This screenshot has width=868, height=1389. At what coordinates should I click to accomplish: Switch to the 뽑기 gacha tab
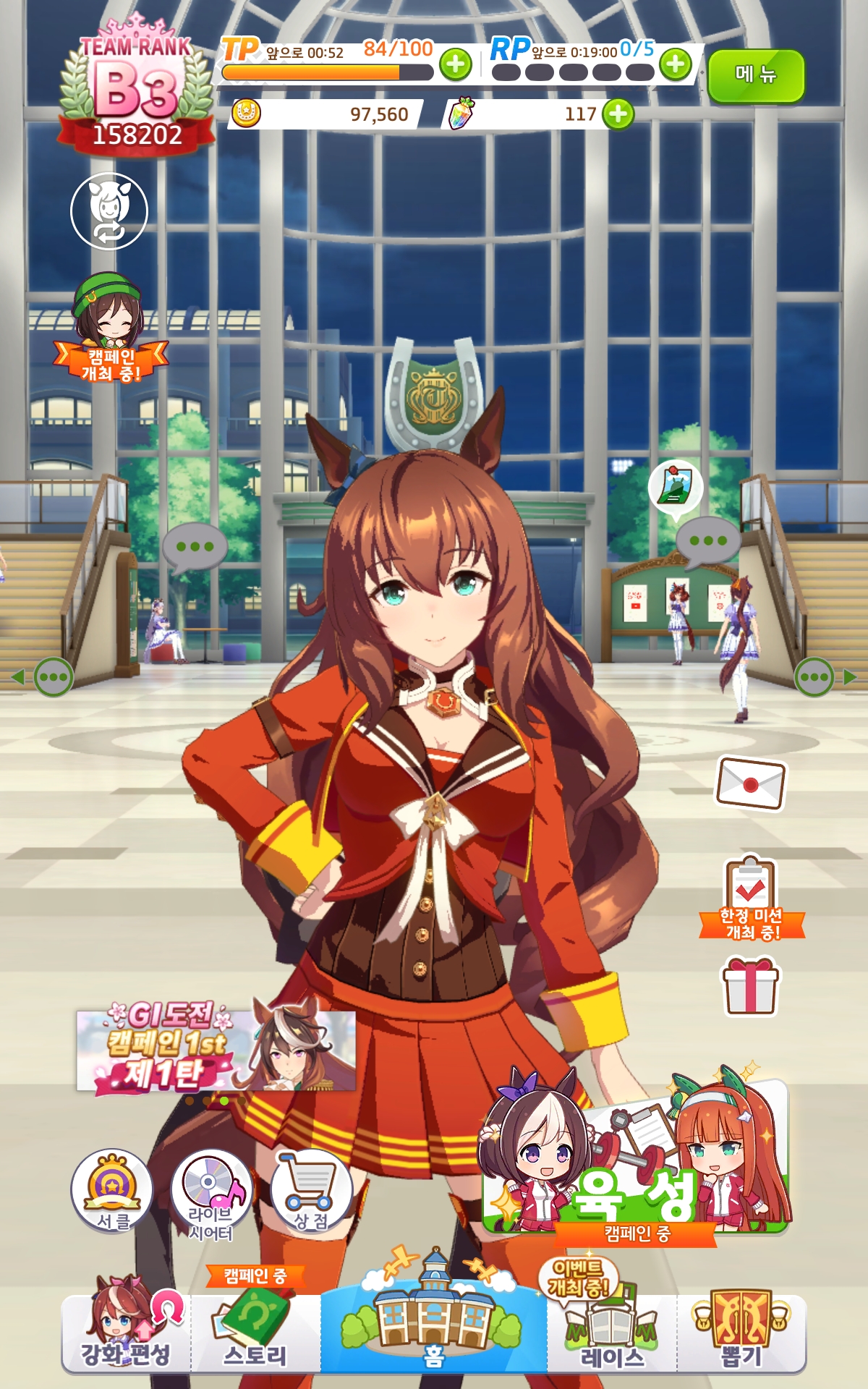tap(741, 1333)
